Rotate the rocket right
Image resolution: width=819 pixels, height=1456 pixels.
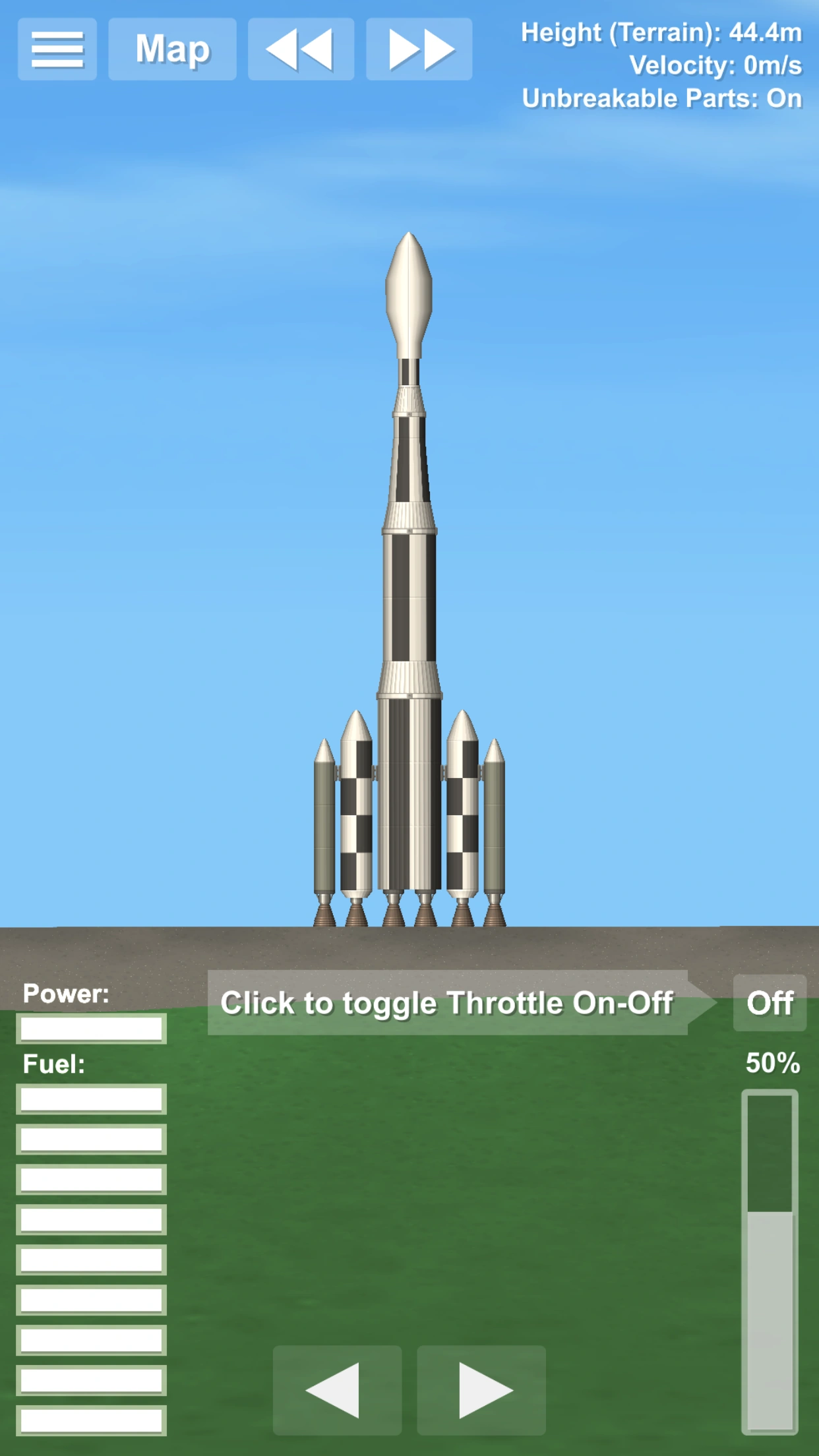(x=481, y=1390)
